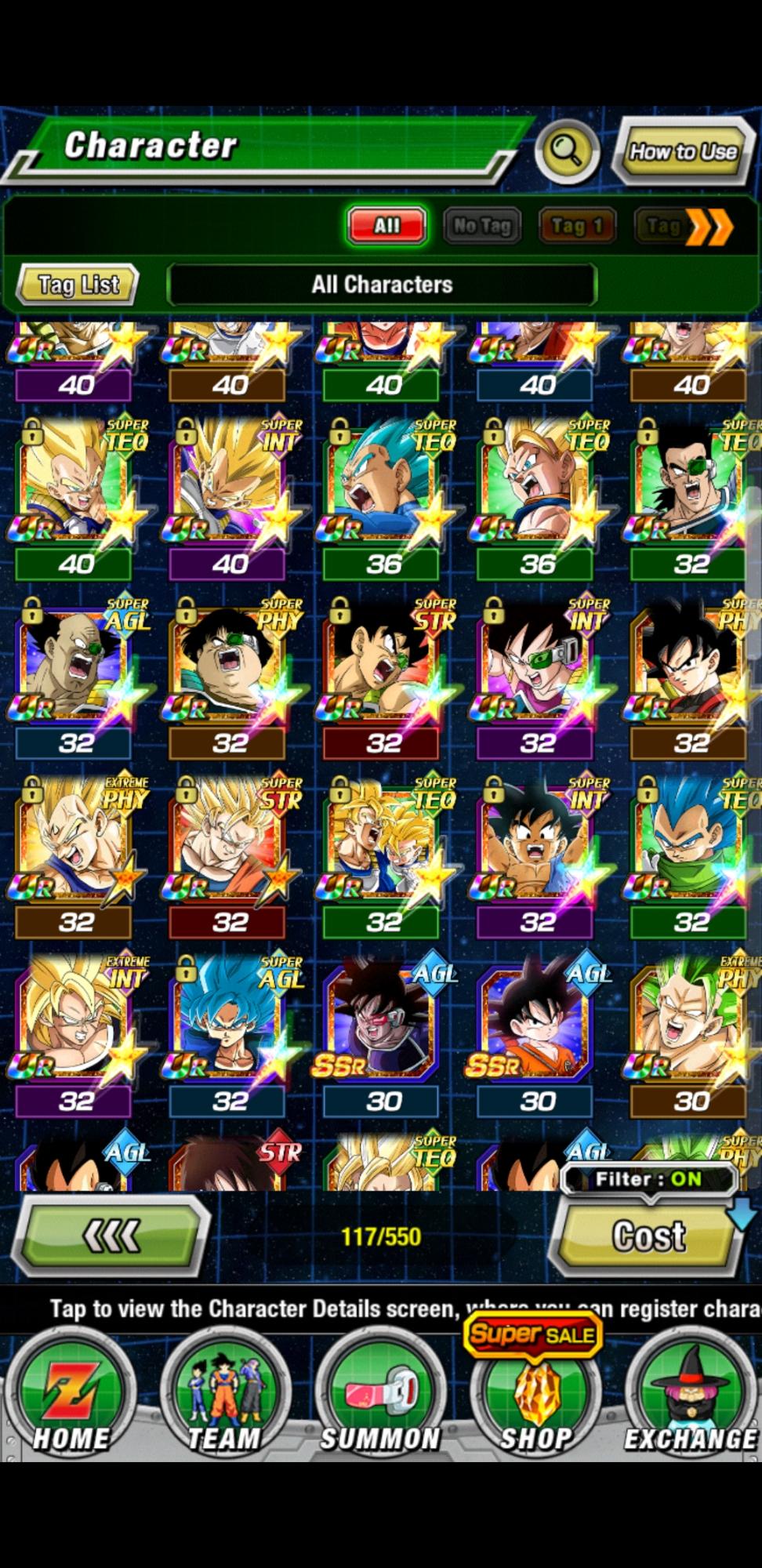Viewport: 762px width, 1568px height.
Task: View the Extreme PHY Vegeta card
Action: tap(74, 845)
